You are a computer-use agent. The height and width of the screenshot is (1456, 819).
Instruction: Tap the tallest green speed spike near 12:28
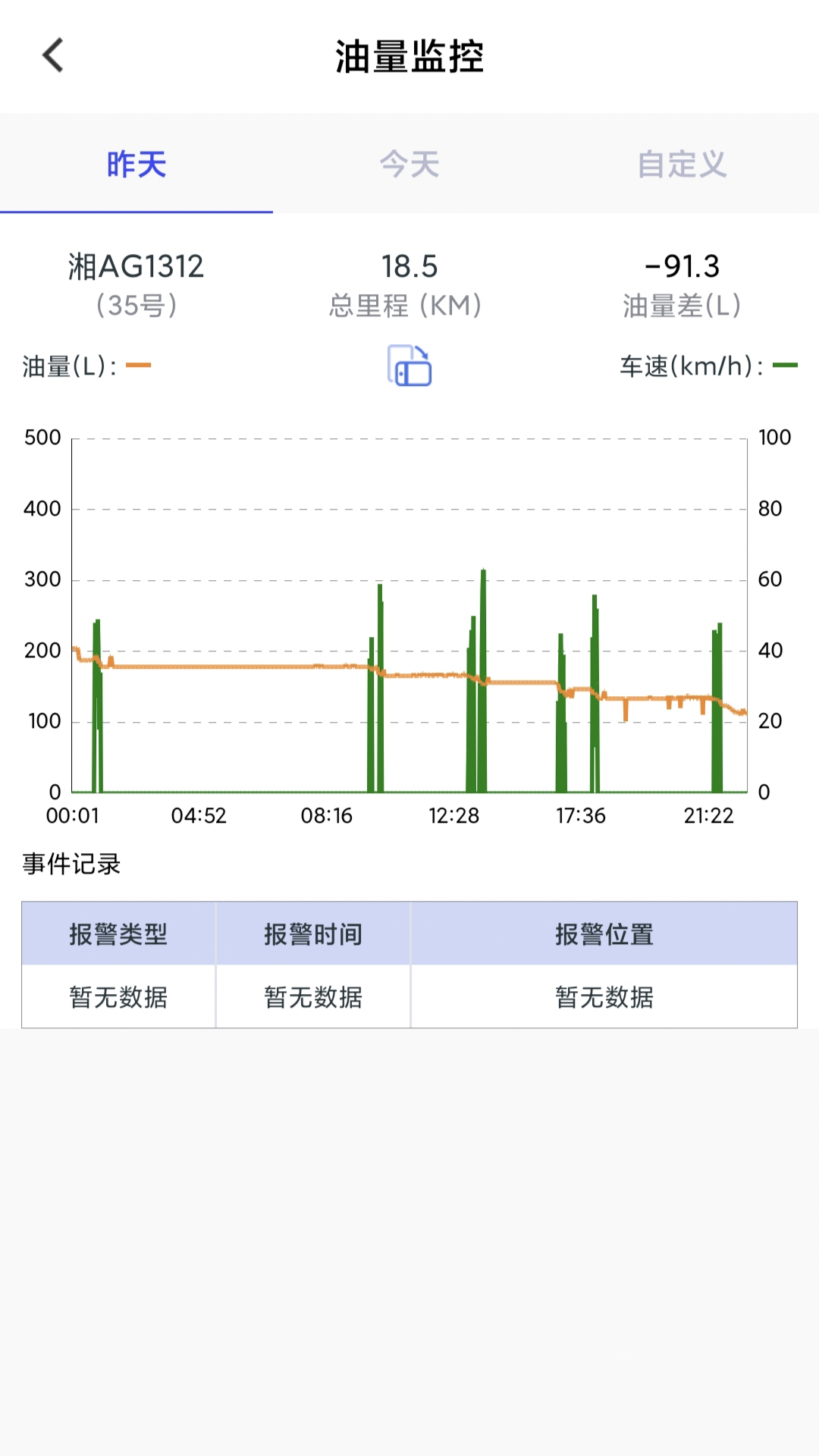click(x=483, y=607)
